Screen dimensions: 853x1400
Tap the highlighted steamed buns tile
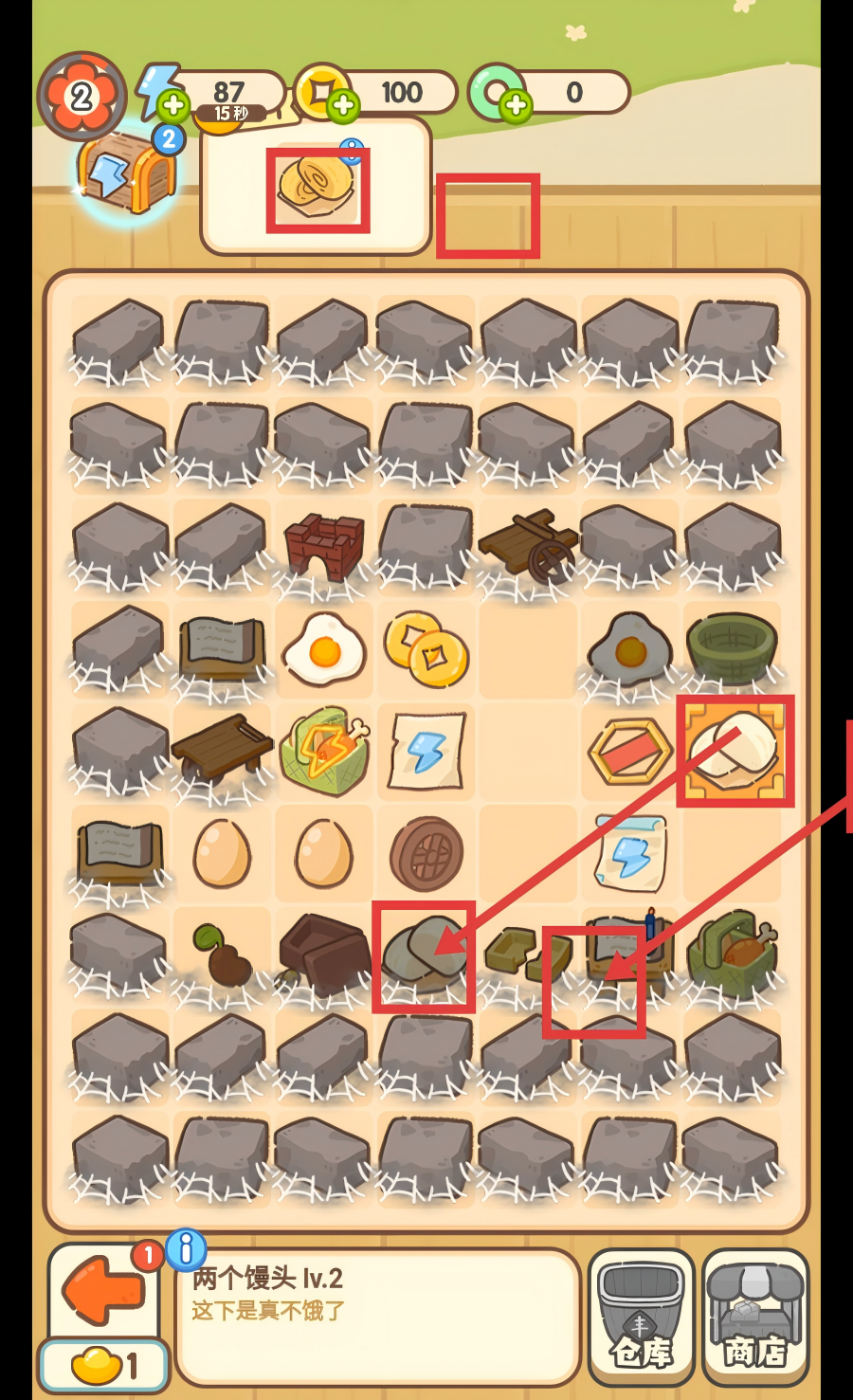pos(734,751)
